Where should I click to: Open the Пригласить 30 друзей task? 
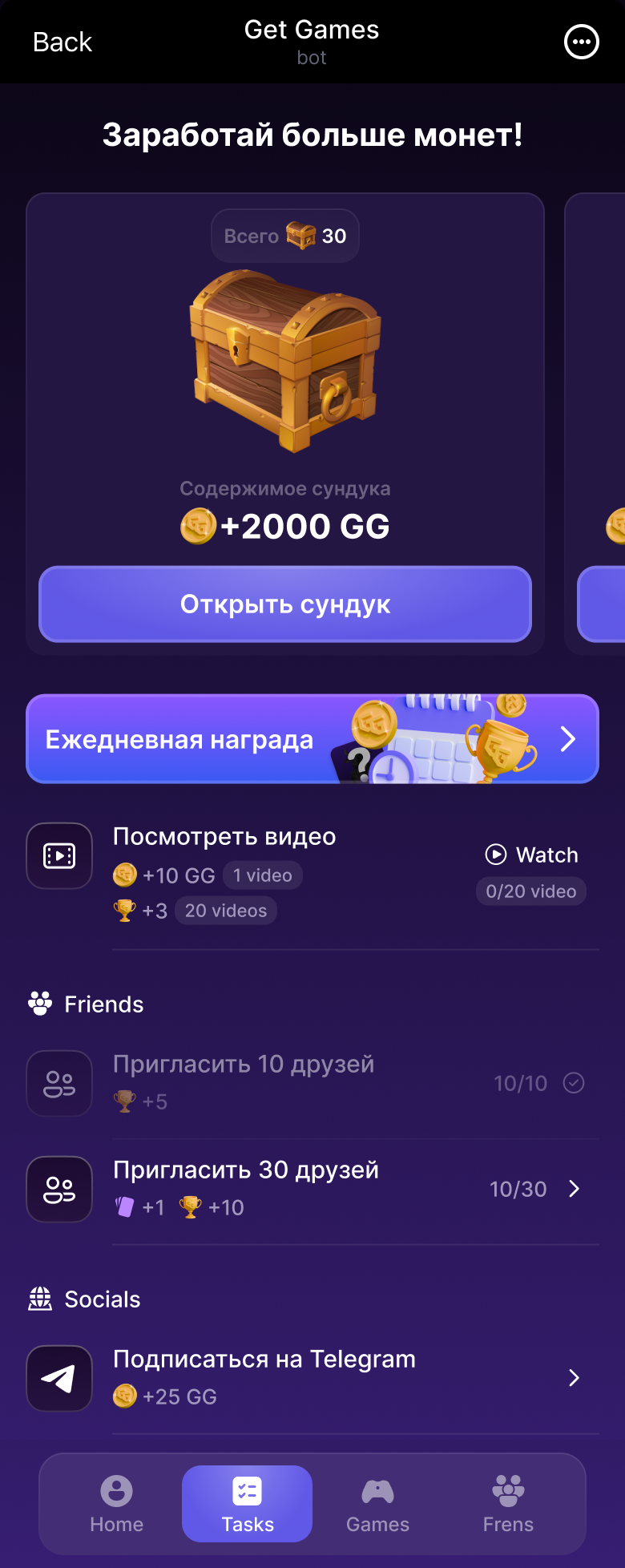pyautogui.click(x=312, y=1189)
